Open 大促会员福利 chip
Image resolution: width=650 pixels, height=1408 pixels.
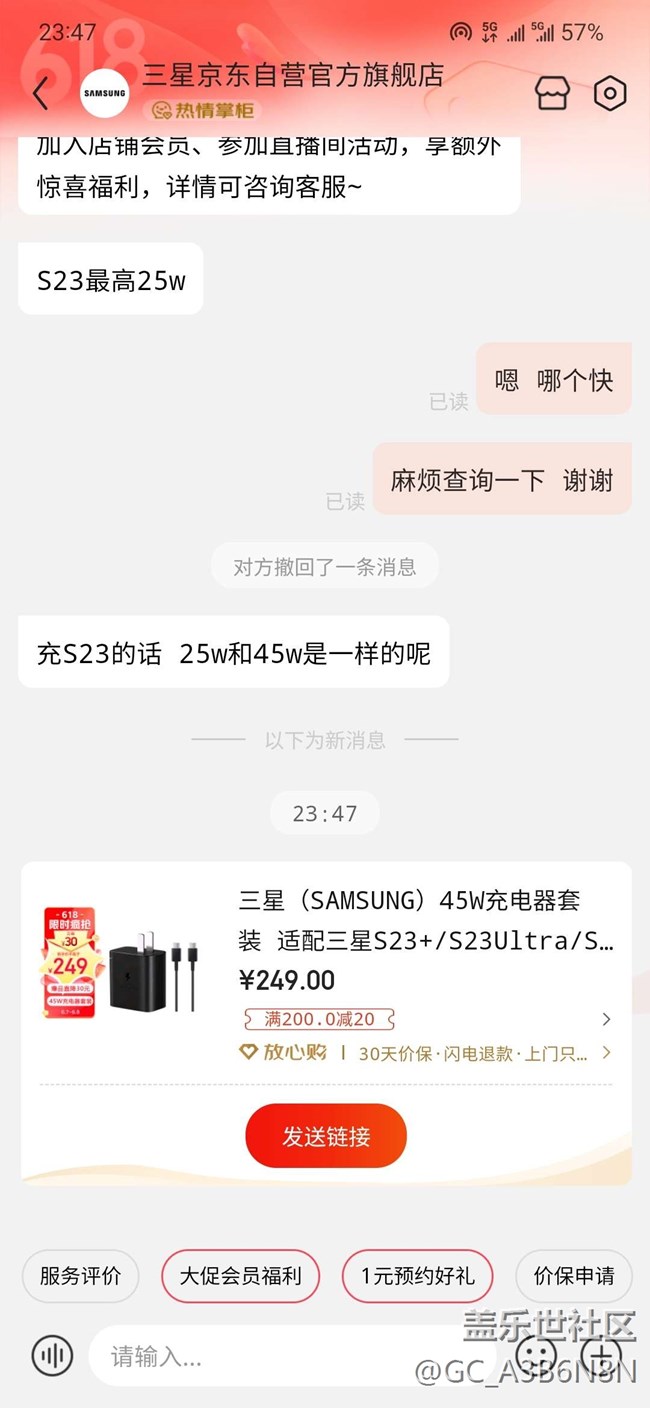click(x=240, y=1276)
